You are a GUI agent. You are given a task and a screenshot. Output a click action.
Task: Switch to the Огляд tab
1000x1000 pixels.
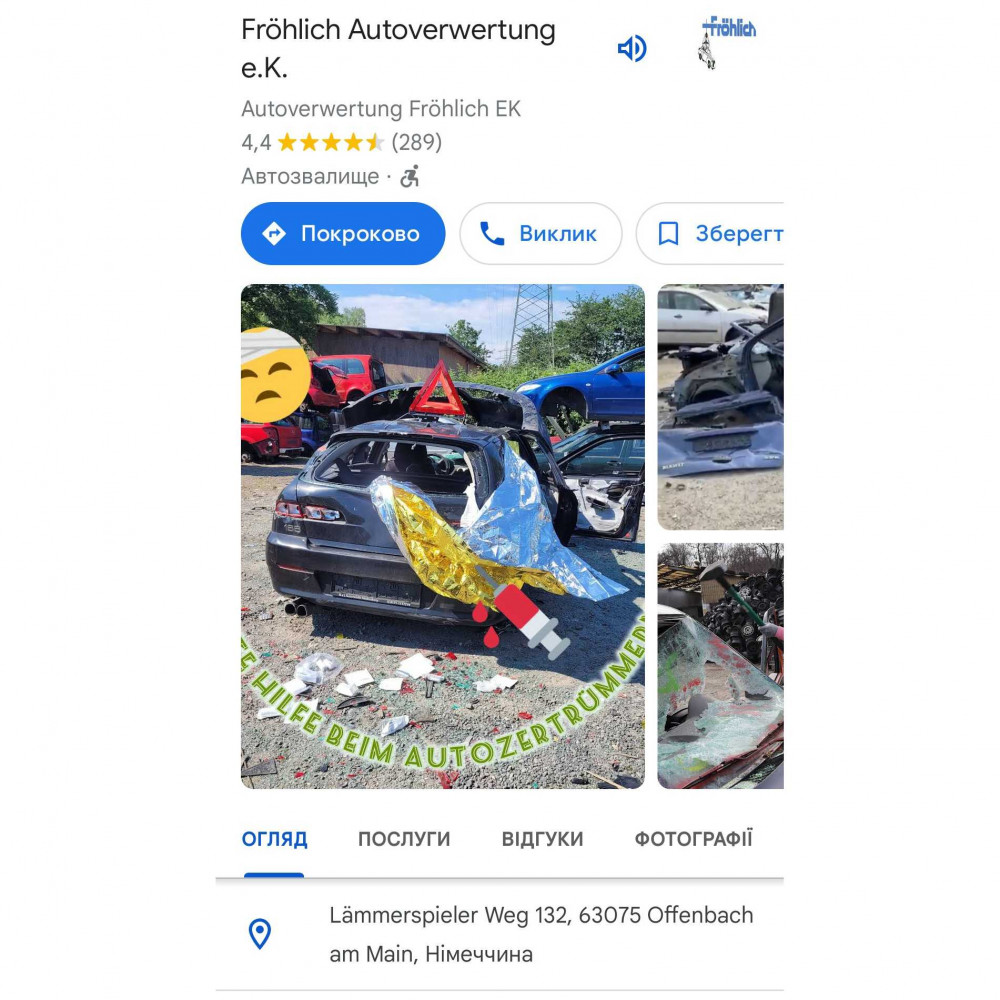click(x=274, y=839)
